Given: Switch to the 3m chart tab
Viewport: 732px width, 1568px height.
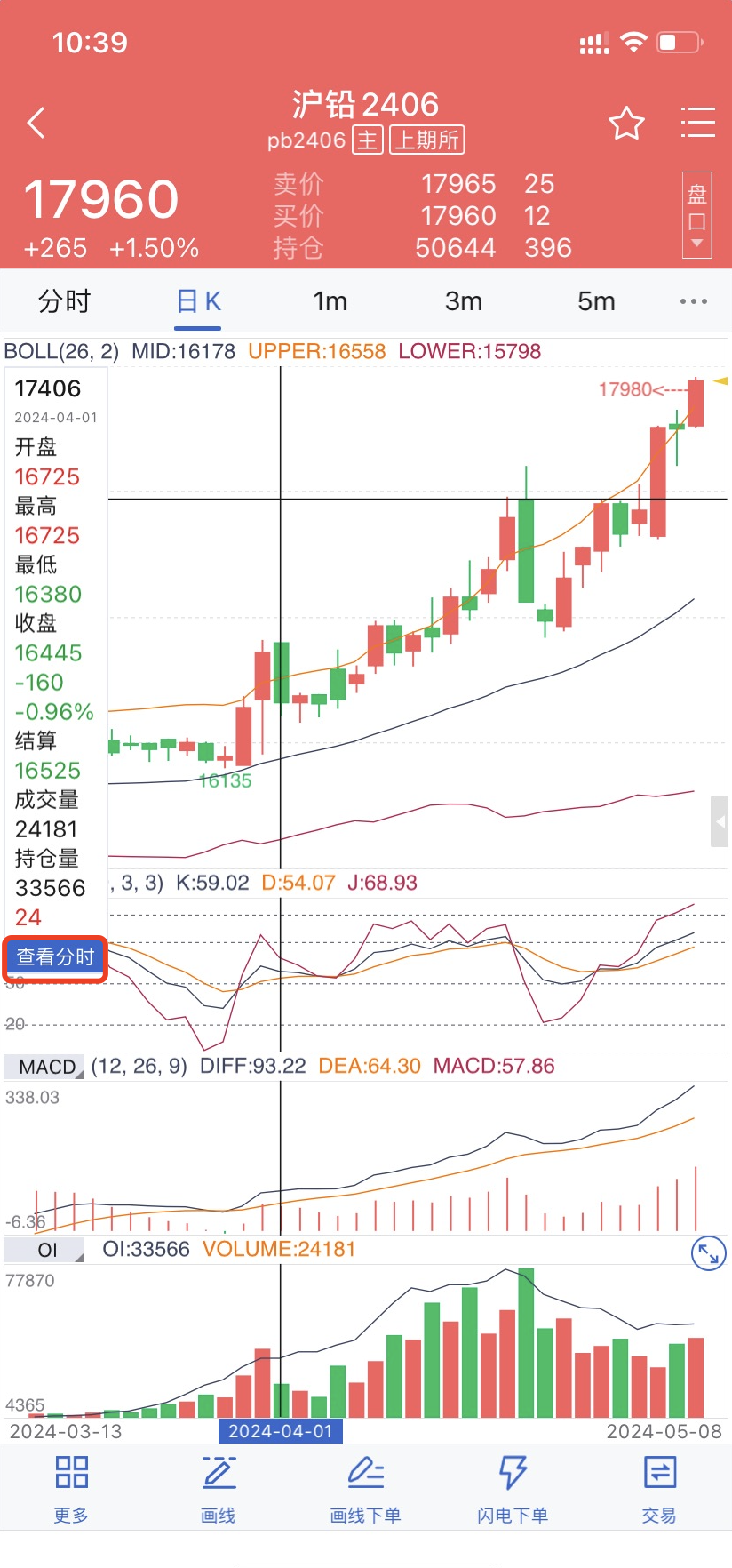Looking at the screenshot, I should [x=463, y=301].
